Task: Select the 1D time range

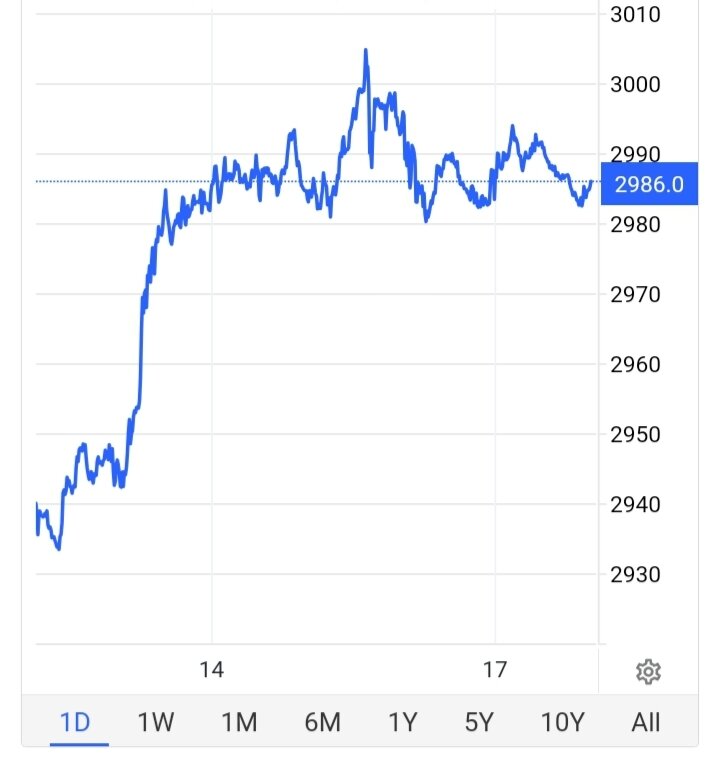Action: point(76,722)
